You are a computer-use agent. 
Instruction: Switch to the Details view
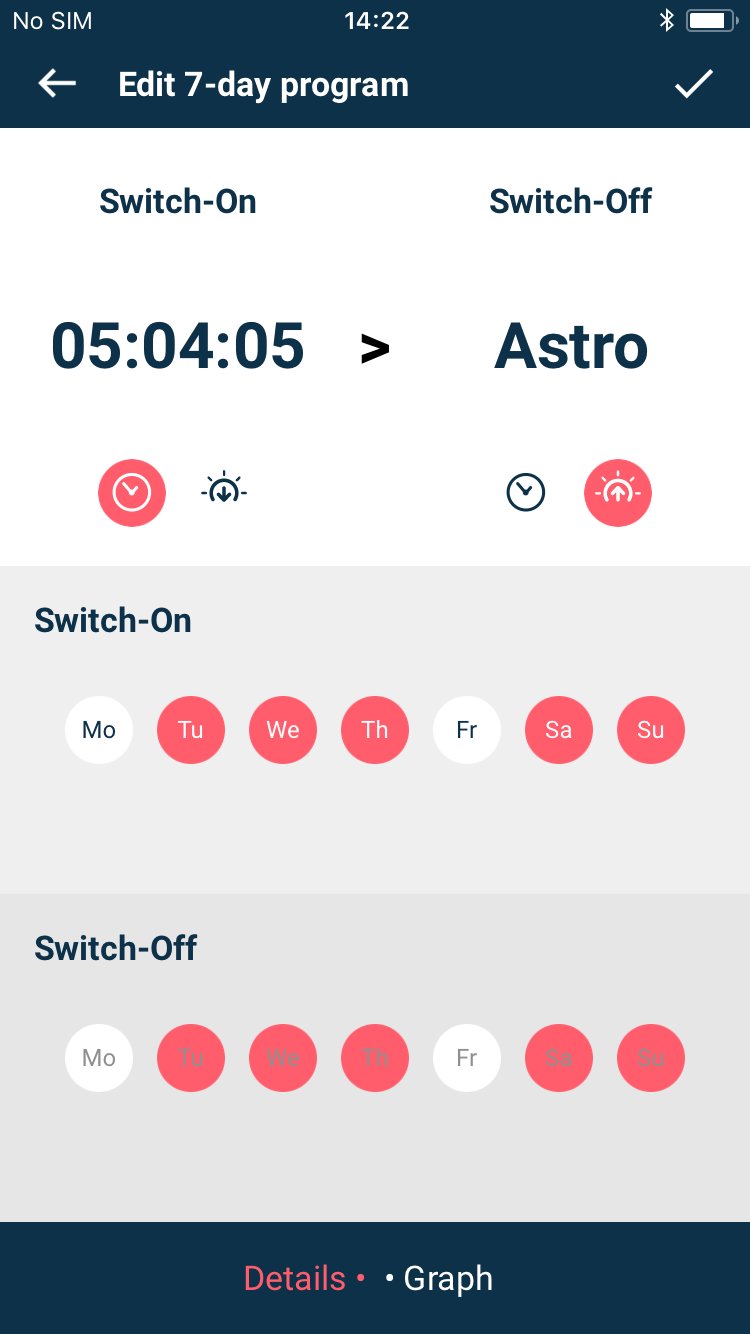295,1278
